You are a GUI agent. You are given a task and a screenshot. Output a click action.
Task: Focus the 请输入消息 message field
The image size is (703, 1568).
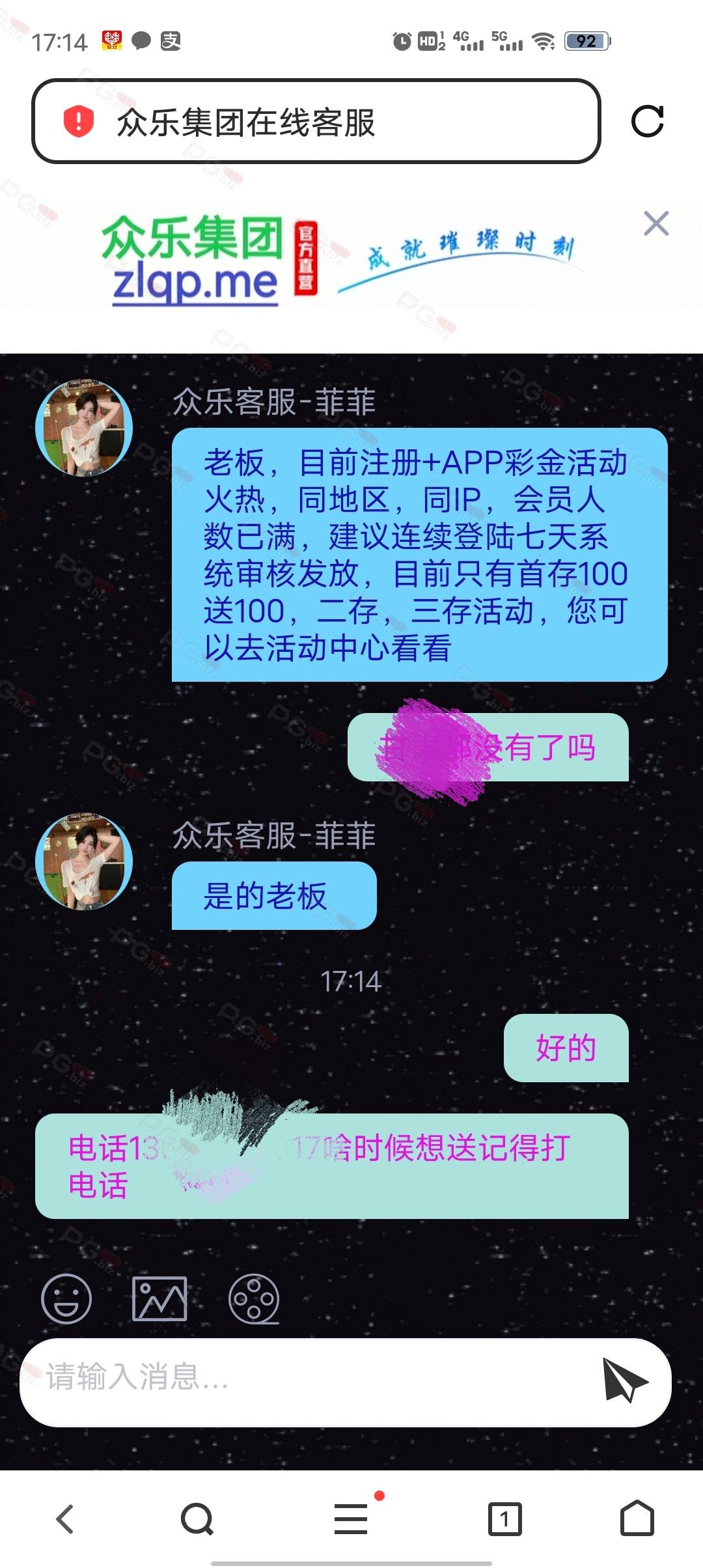pyautogui.click(x=306, y=1382)
